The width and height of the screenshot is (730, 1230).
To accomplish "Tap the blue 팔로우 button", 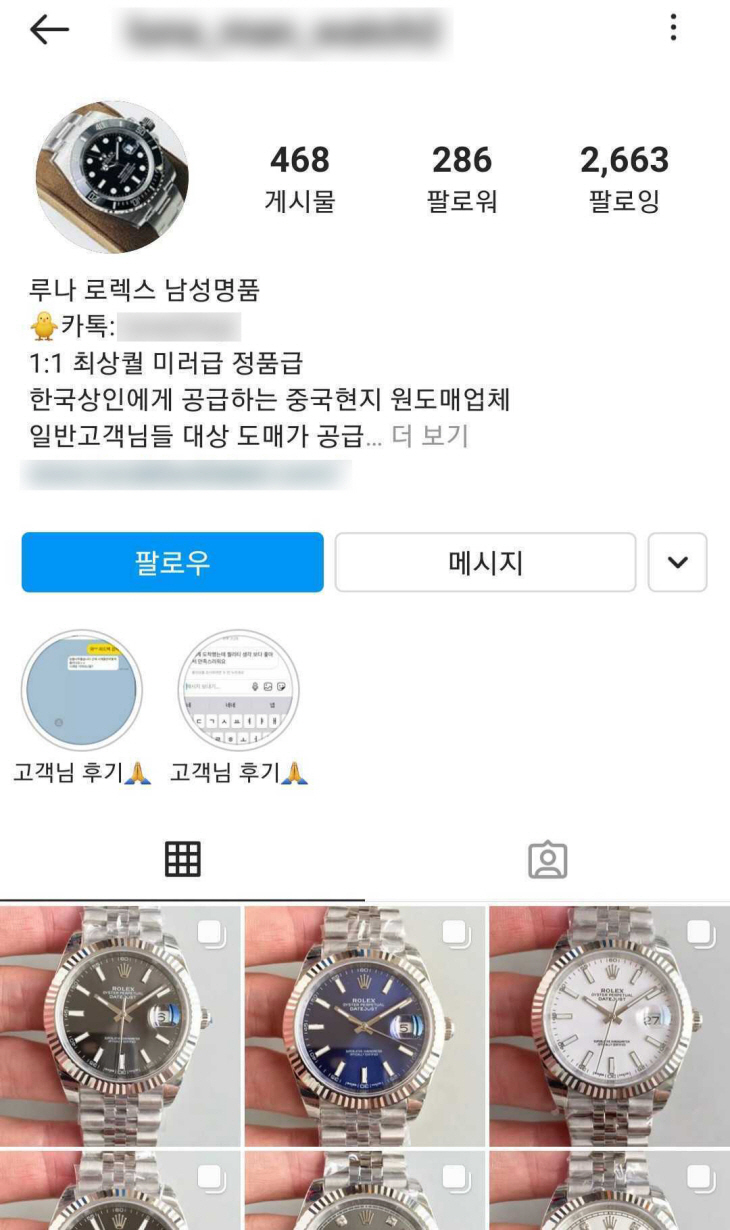I will pyautogui.click(x=172, y=562).
